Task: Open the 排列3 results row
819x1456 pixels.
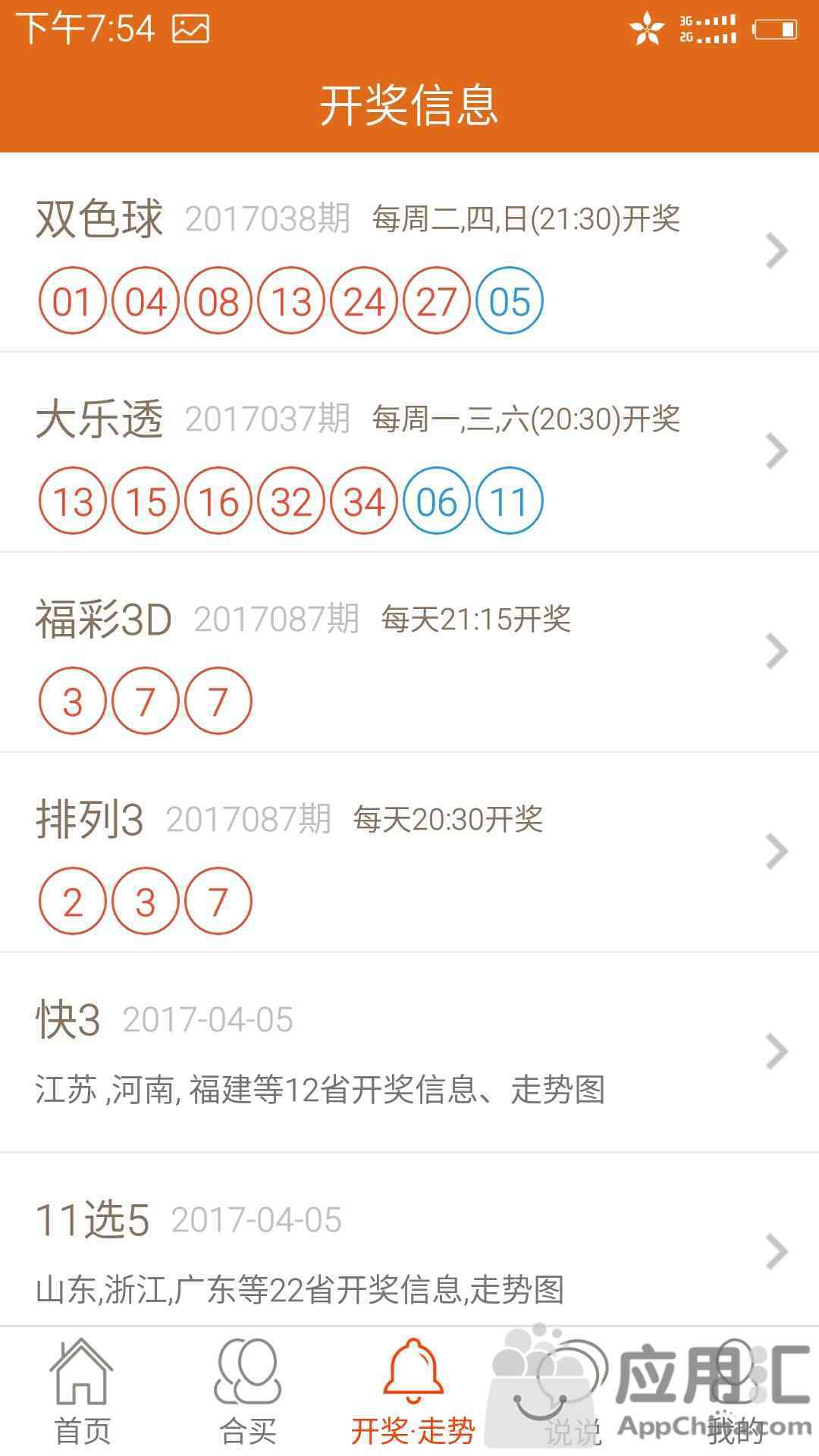Action: coord(409,852)
